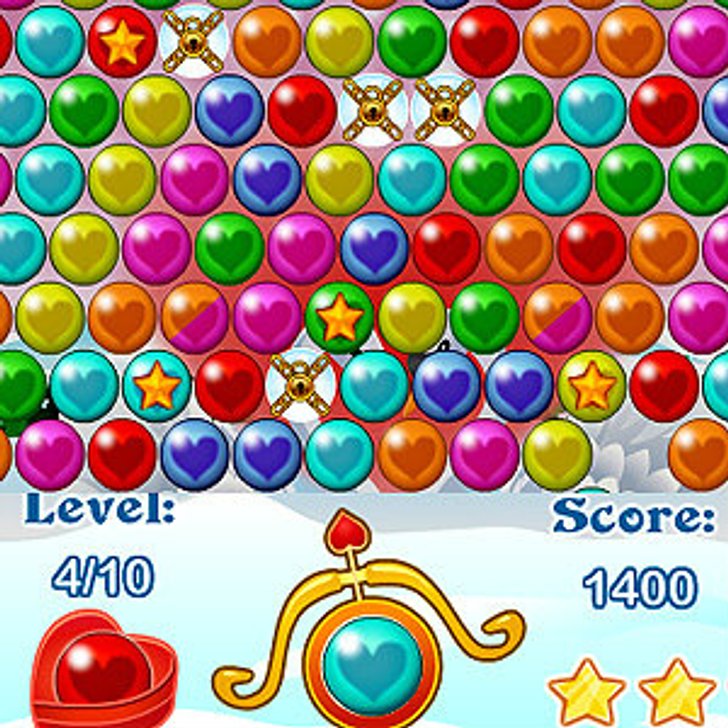Aim at the yellow bubble with star

coord(592,385)
